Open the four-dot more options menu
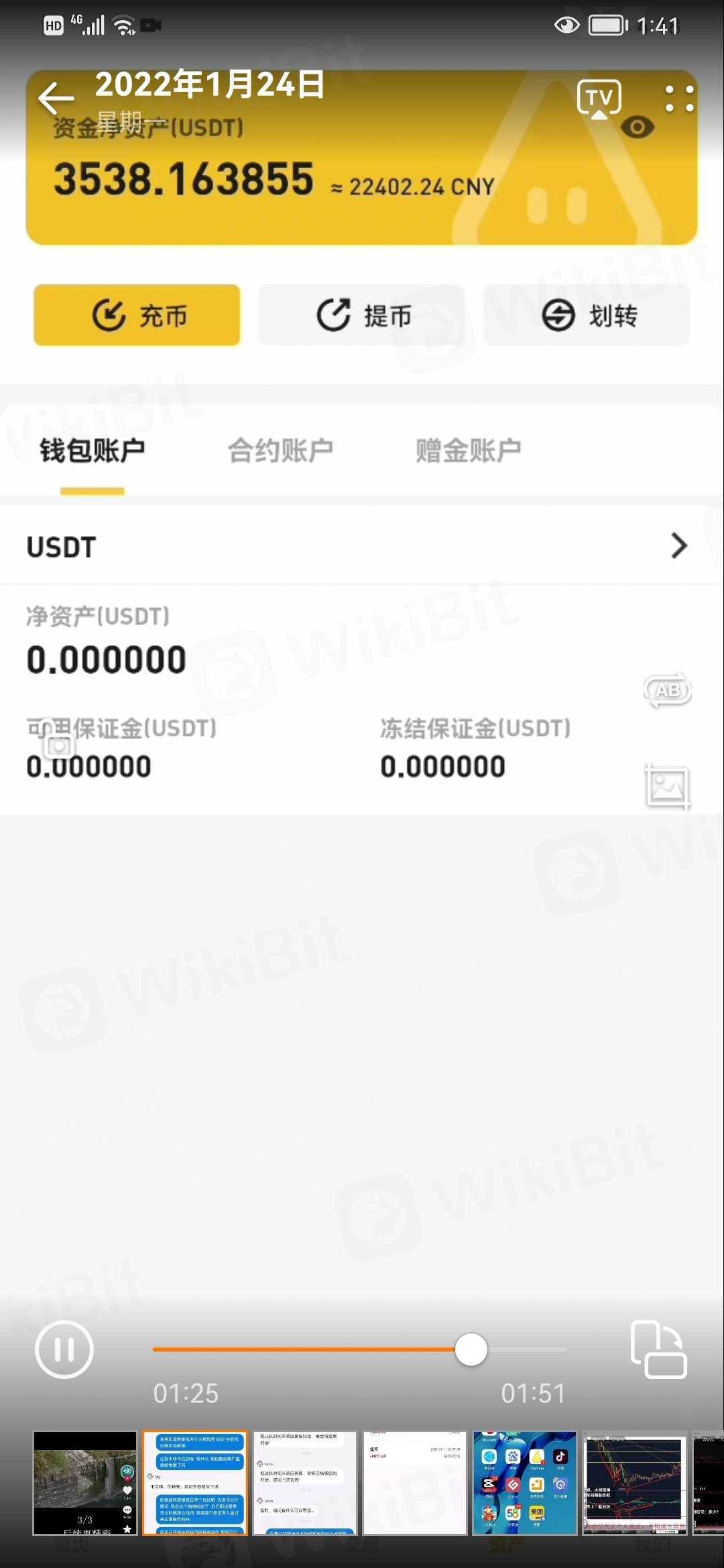 [679, 99]
